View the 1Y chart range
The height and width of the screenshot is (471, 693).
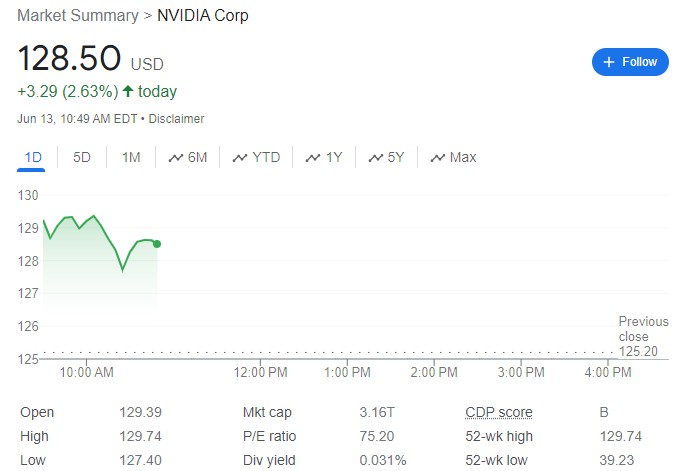(x=325, y=157)
